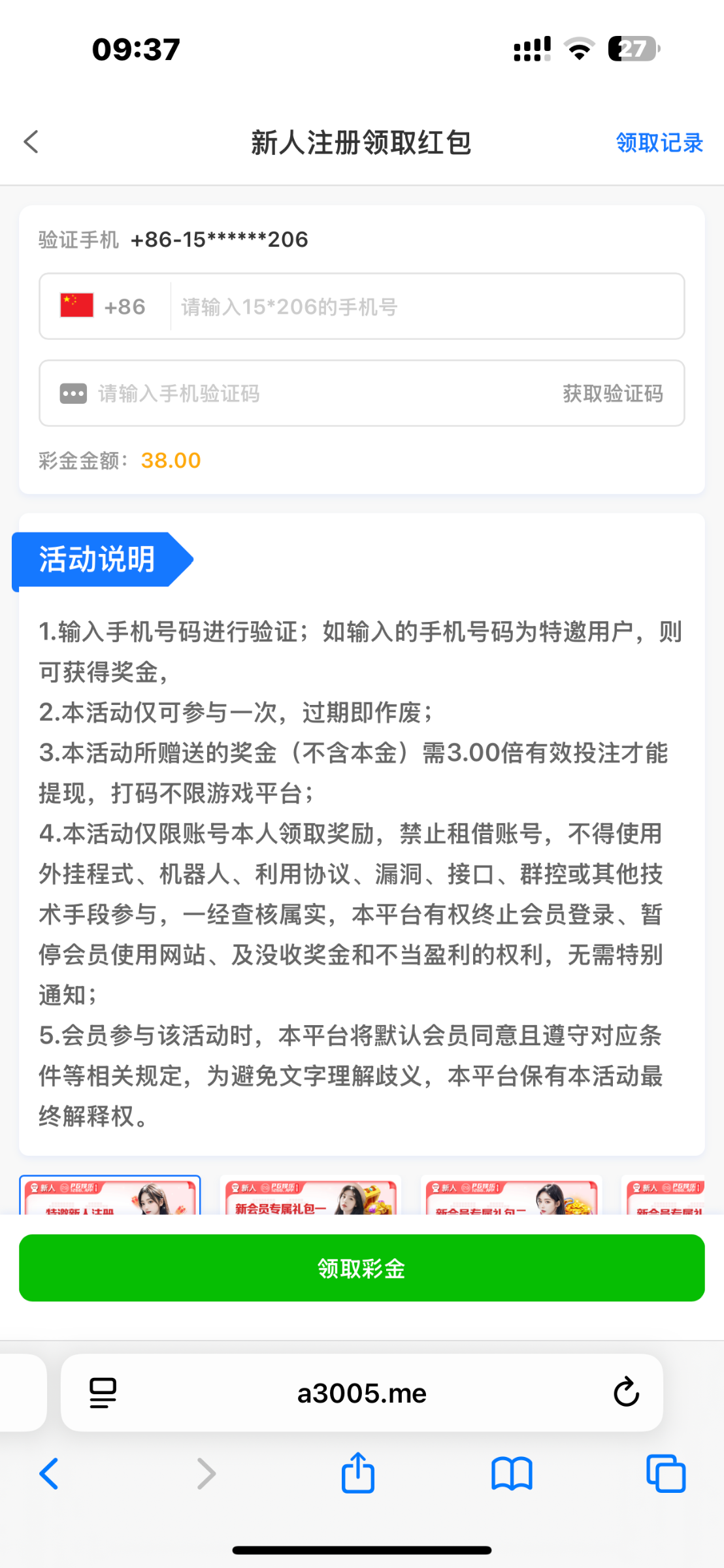This screenshot has height=1568, width=724.
Task: Select the 38.00 bonus amount display
Action: click(x=171, y=460)
